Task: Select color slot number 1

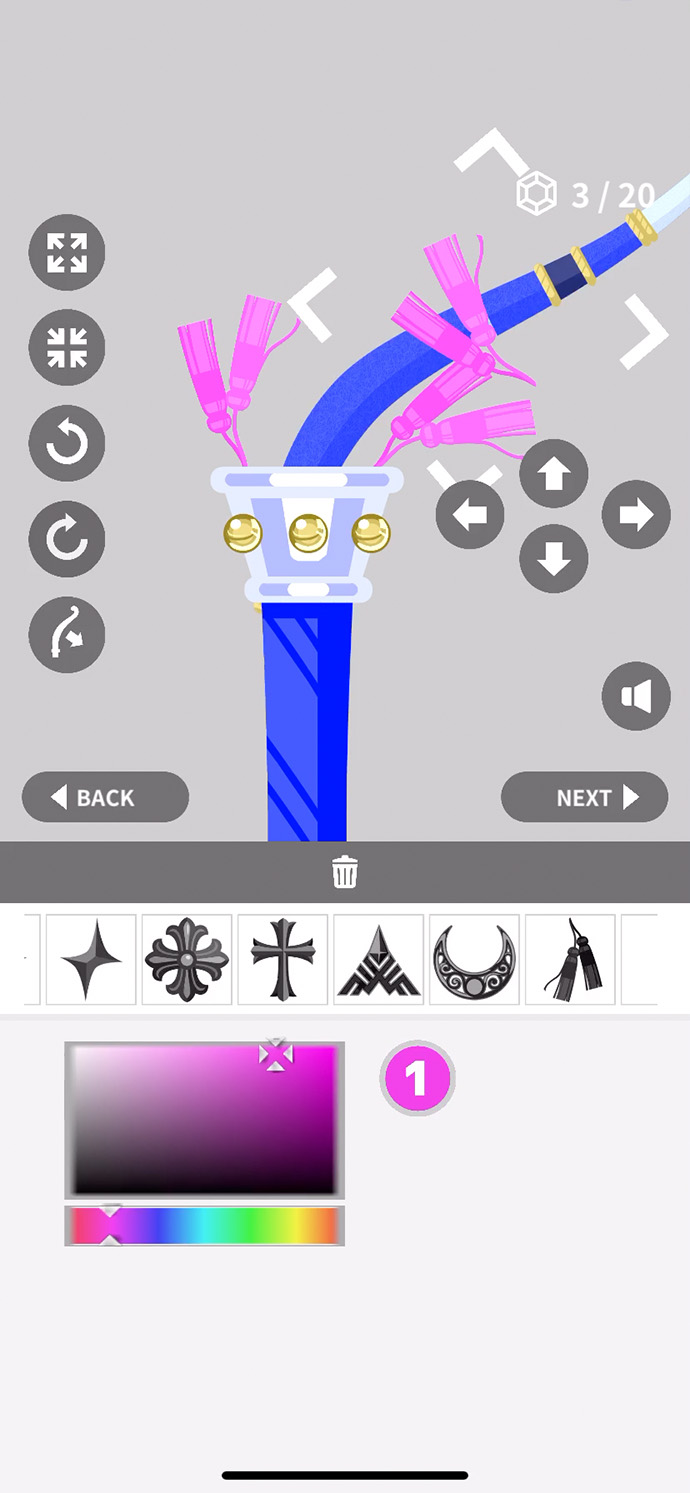Action: pos(417,1078)
